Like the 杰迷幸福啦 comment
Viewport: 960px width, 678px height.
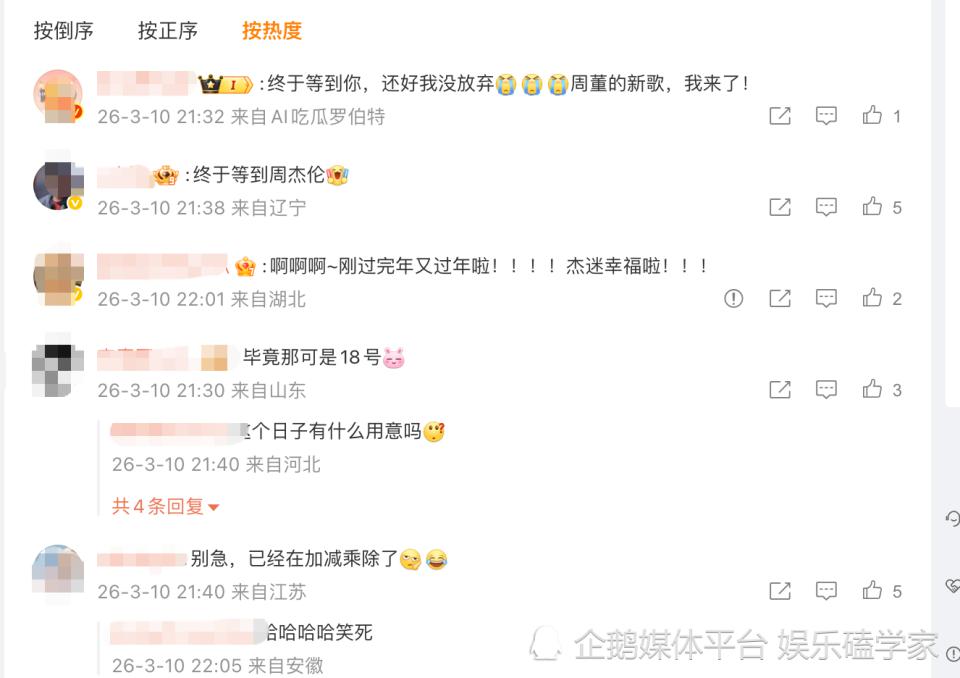(873, 298)
